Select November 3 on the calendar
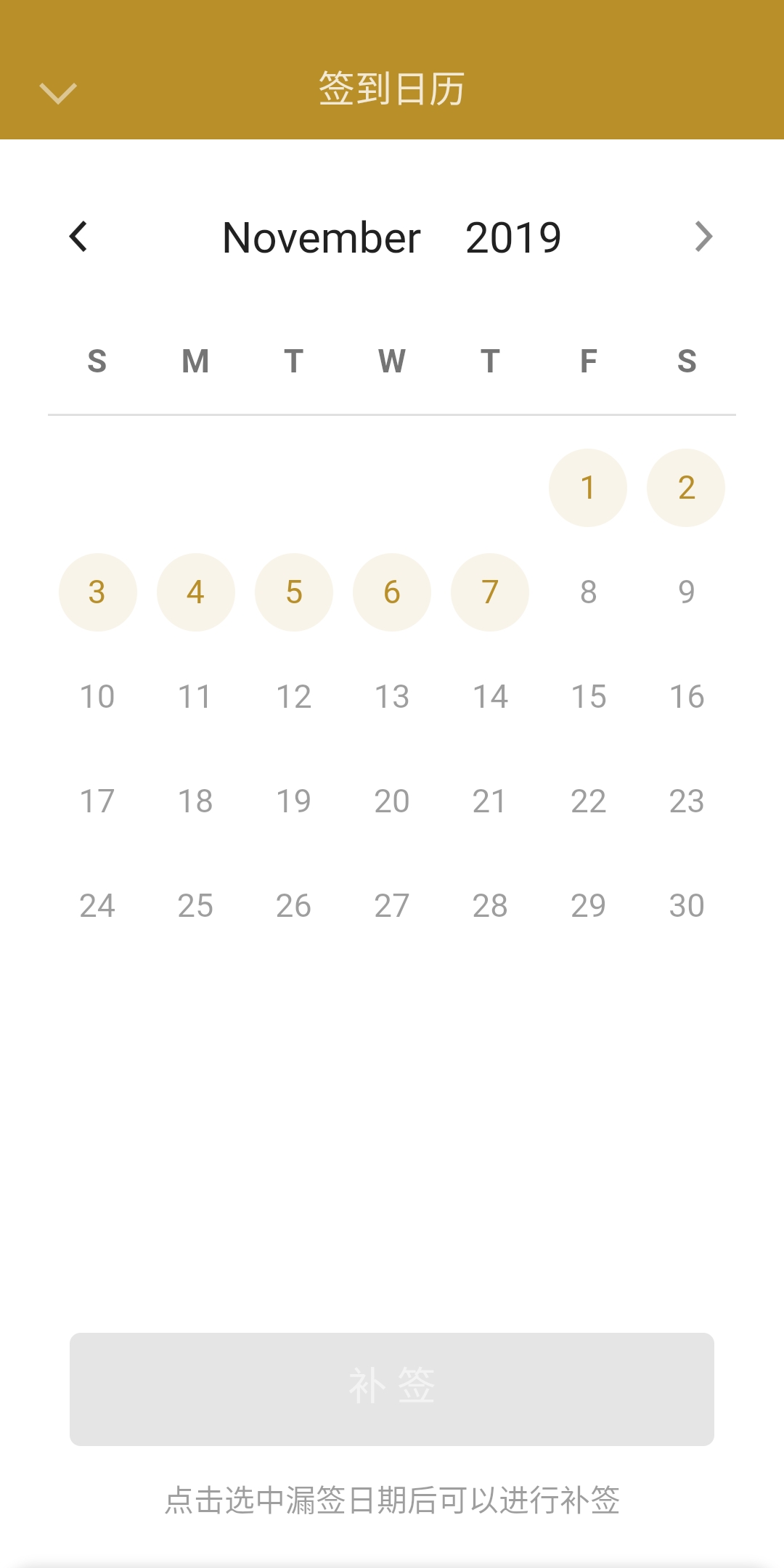The height and width of the screenshot is (1568, 784). [x=97, y=592]
